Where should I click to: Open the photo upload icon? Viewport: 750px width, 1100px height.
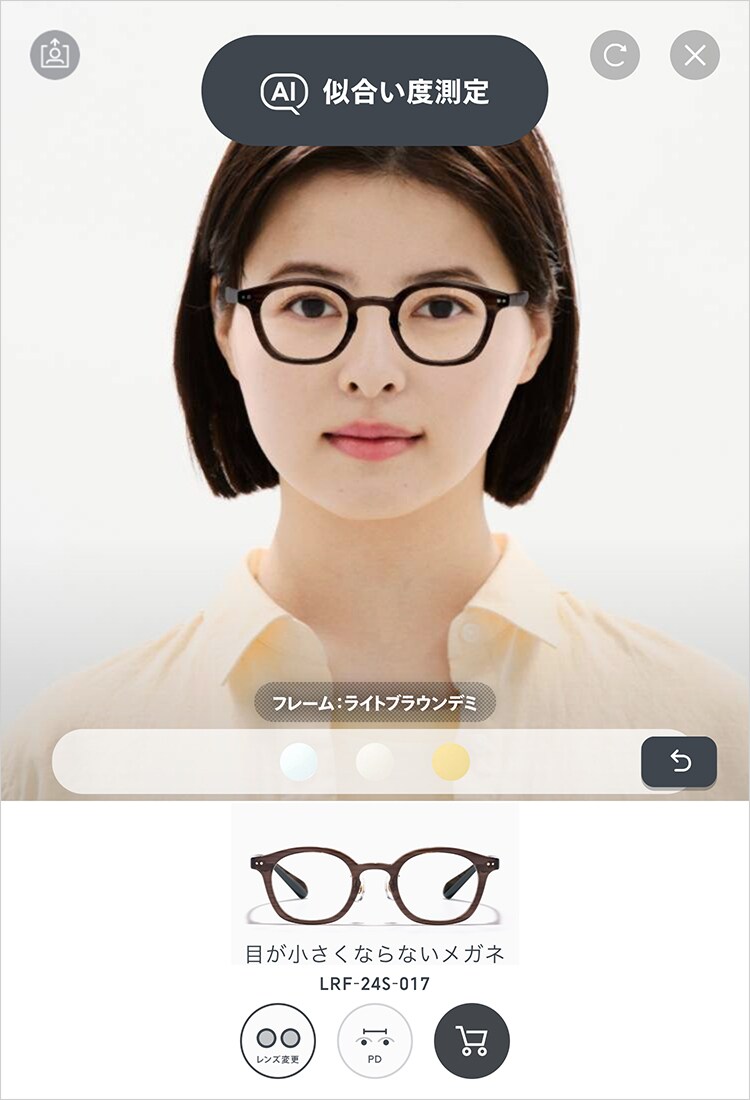55,56
